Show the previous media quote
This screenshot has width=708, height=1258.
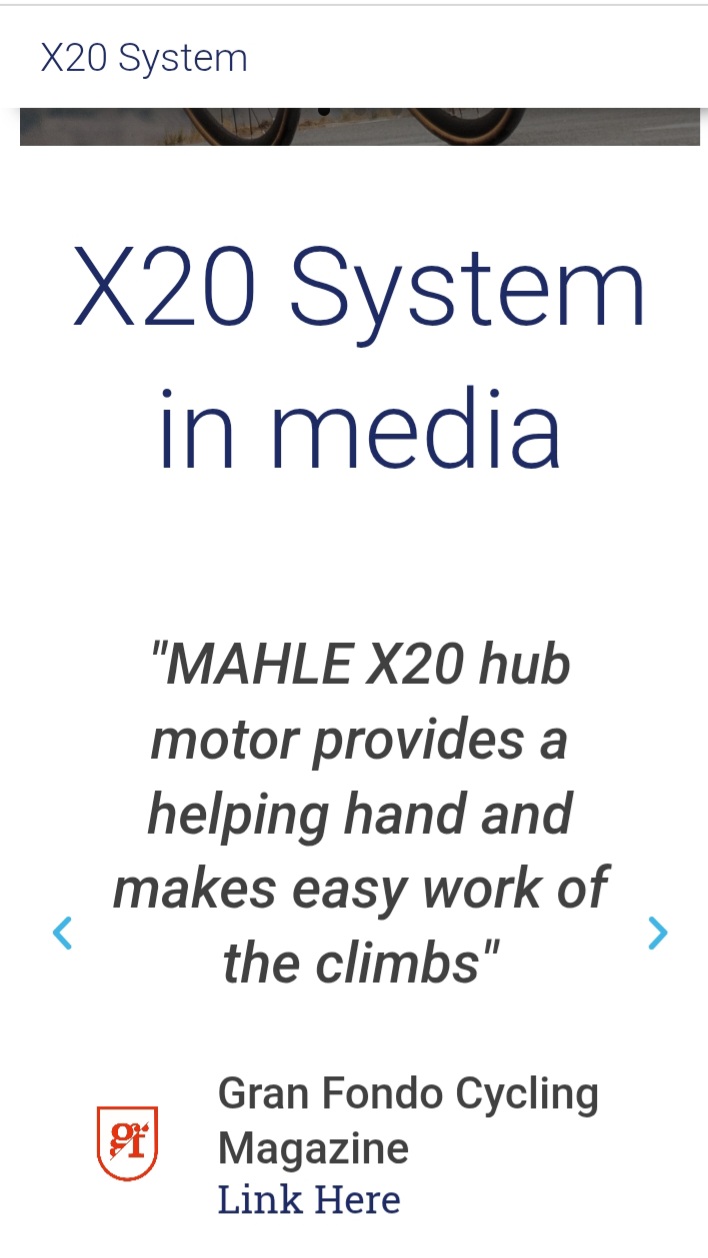[62, 933]
